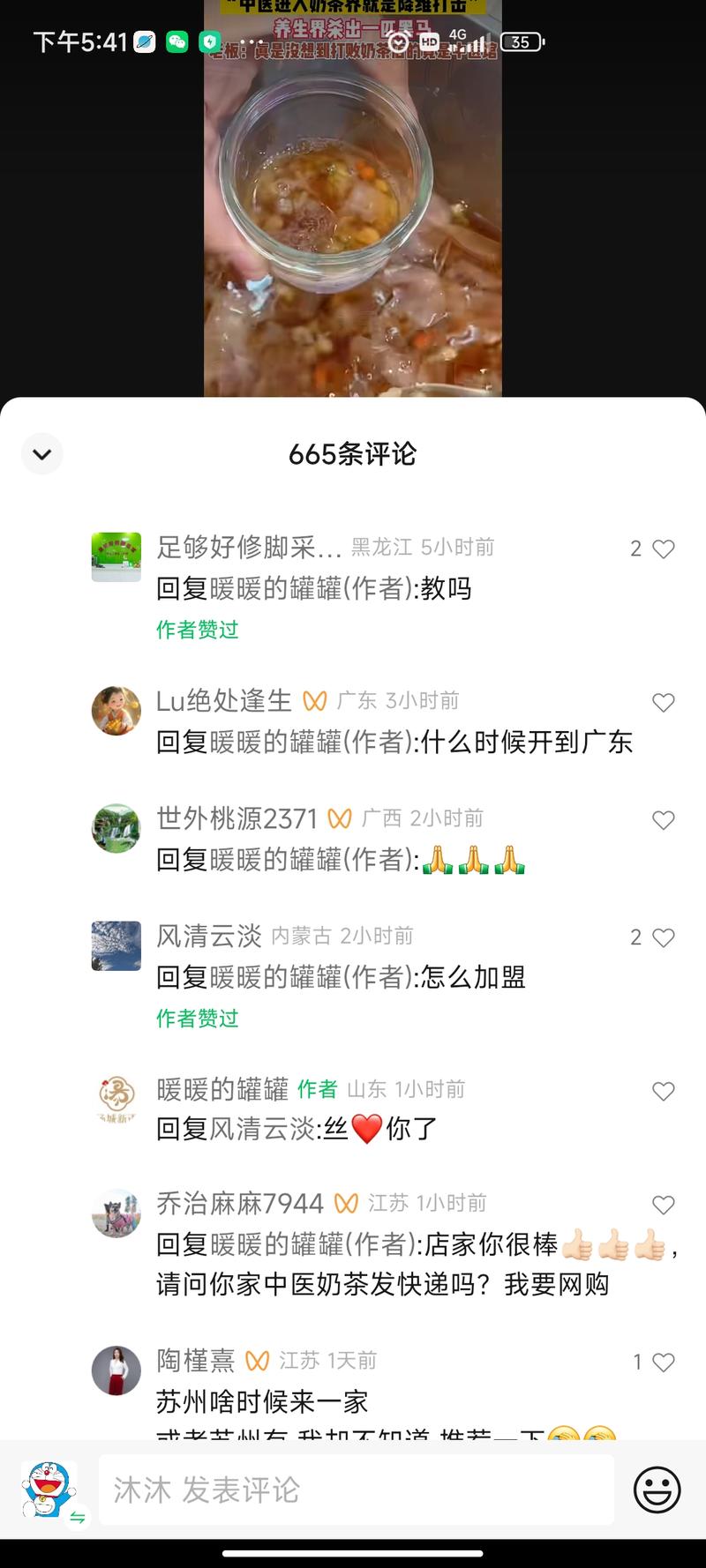The width and height of the screenshot is (706, 1568).
Task: Open 世外桃源2371's username profile
Action: pos(237,818)
